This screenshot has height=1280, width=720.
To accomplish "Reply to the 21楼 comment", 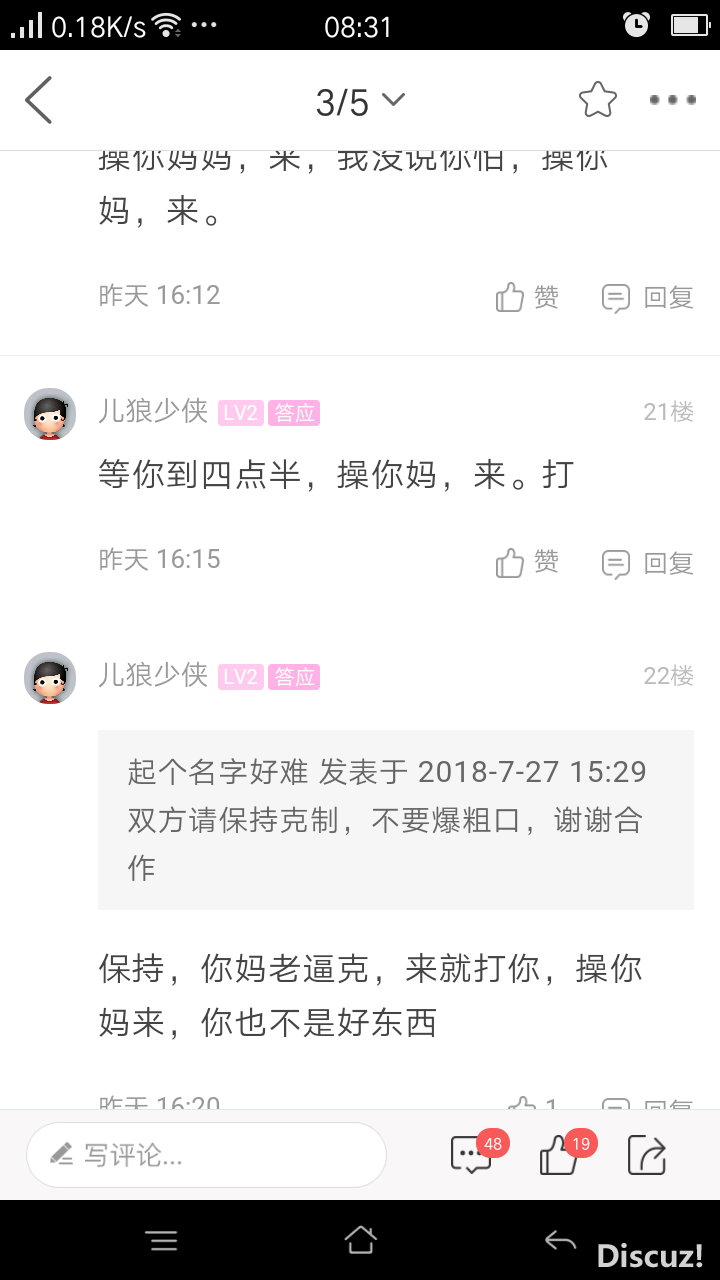I will tap(648, 563).
